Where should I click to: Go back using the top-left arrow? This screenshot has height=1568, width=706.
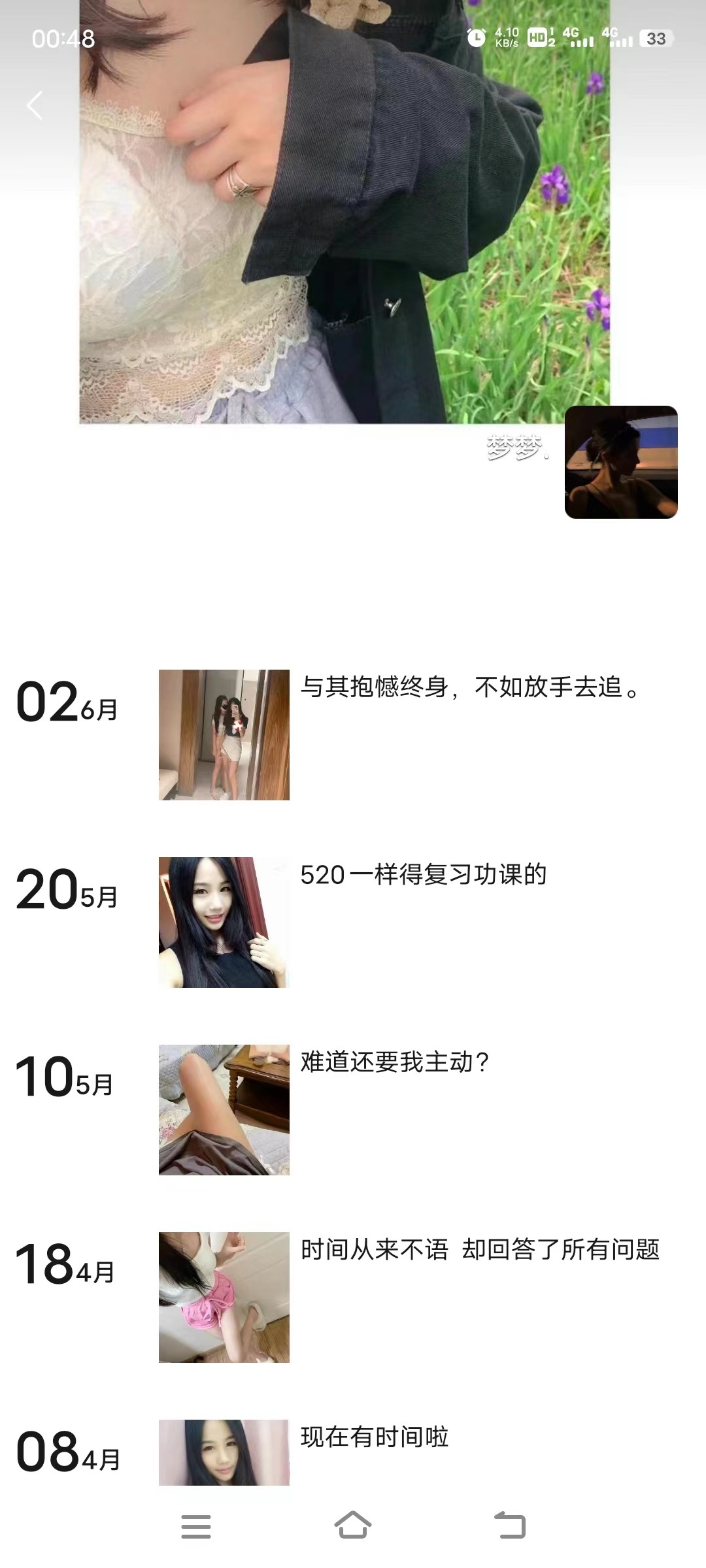coord(35,105)
